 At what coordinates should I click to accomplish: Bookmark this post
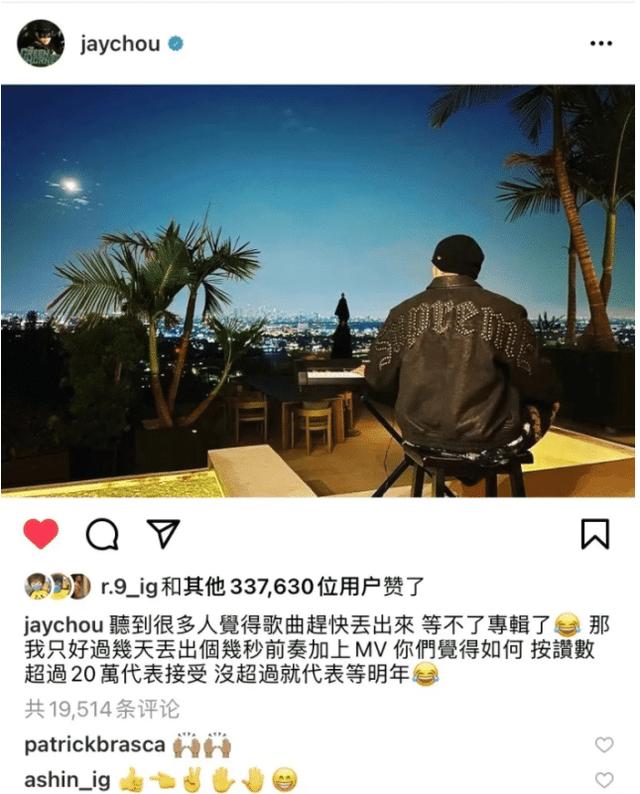pos(595,534)
